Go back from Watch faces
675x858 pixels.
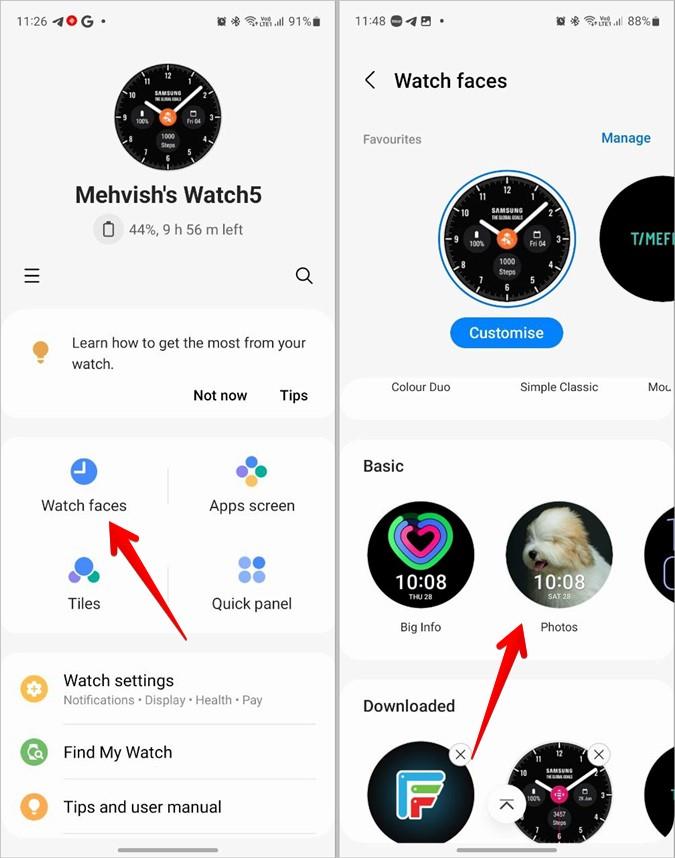coord(370,81)
